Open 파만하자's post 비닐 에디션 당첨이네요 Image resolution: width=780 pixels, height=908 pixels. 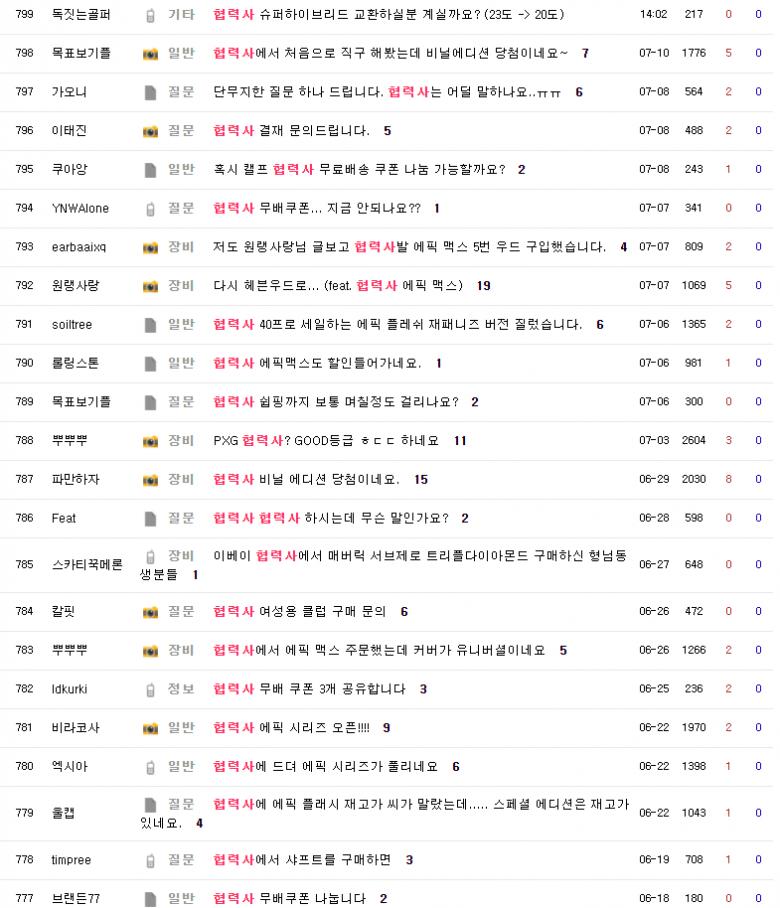(x=306, y=479)
